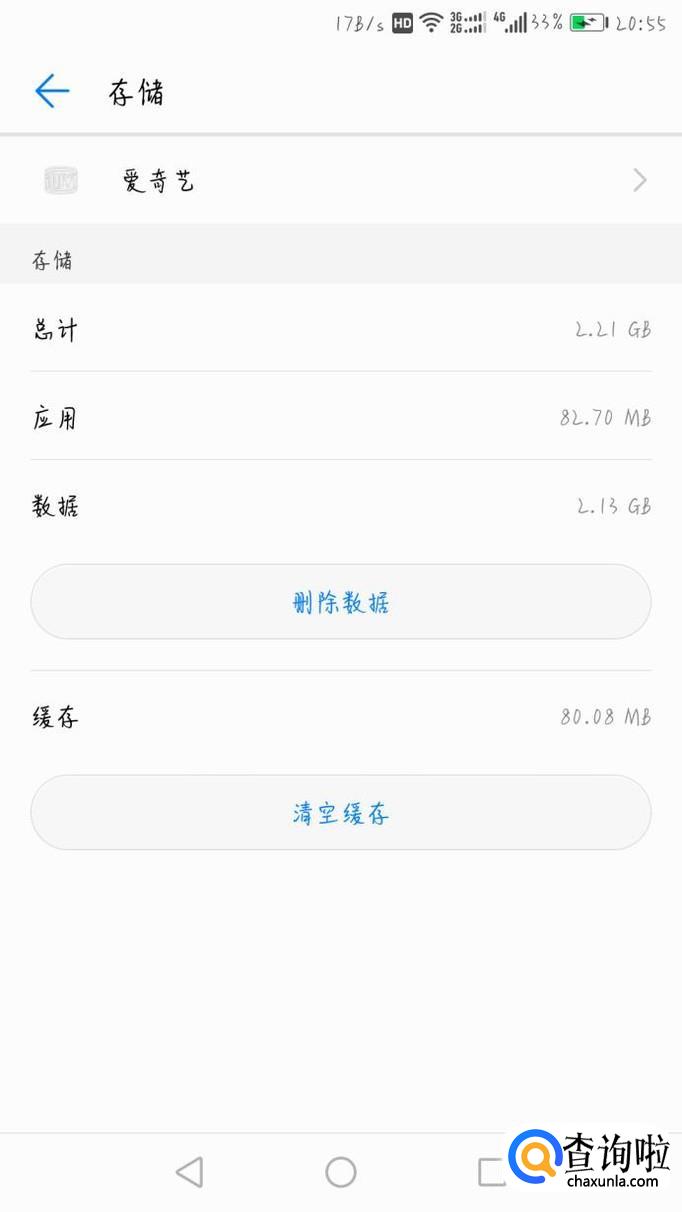The height and width of the screenshot is (1212, 682).
Task: Tap the system back triangle
Action: (189, 1171)
